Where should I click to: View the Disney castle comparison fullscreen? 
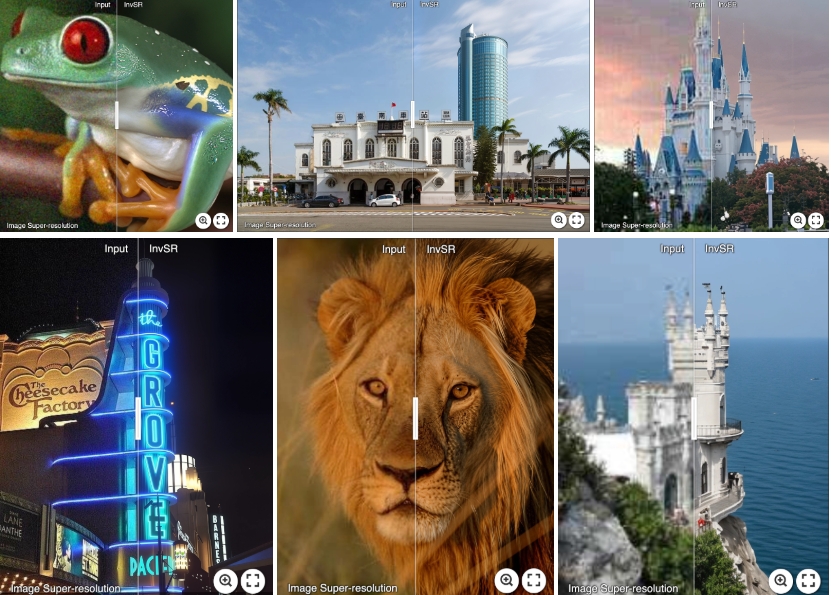tap(816, 220)
